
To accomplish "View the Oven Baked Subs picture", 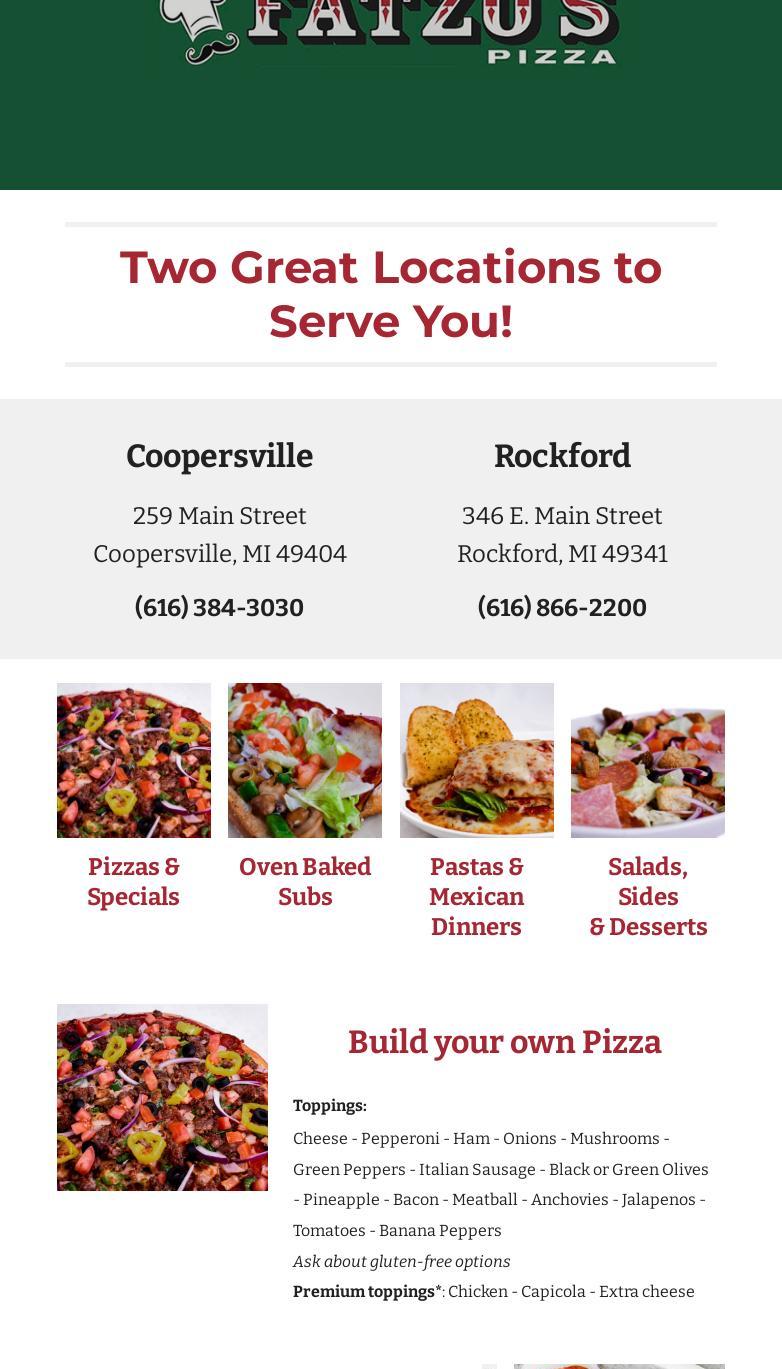I will [305, 760].
